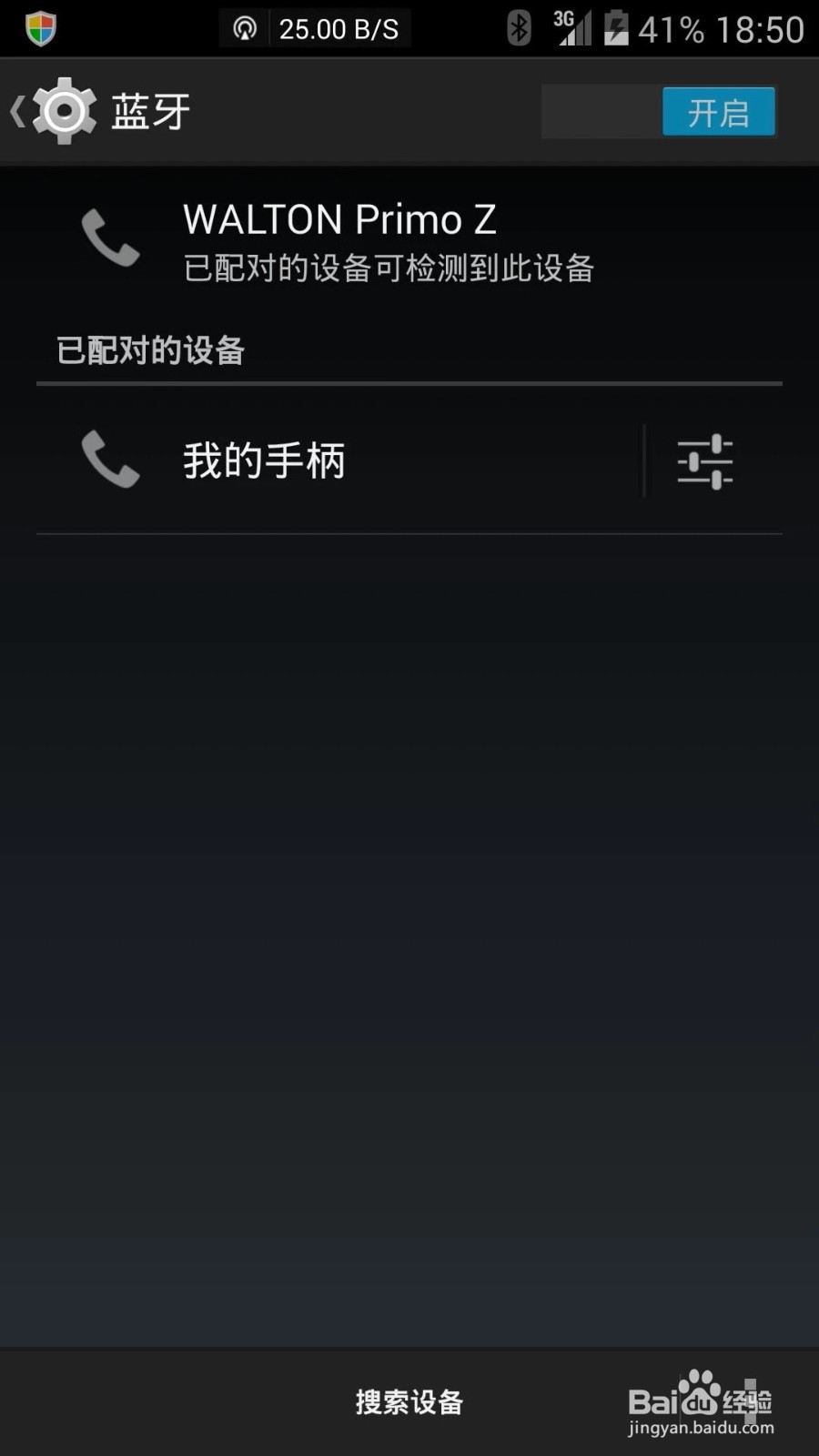The width and height of the screenshot is (819, 1456).
Task: Click the Bluetooth icon in status bar
Action: [x=519, y=28]
